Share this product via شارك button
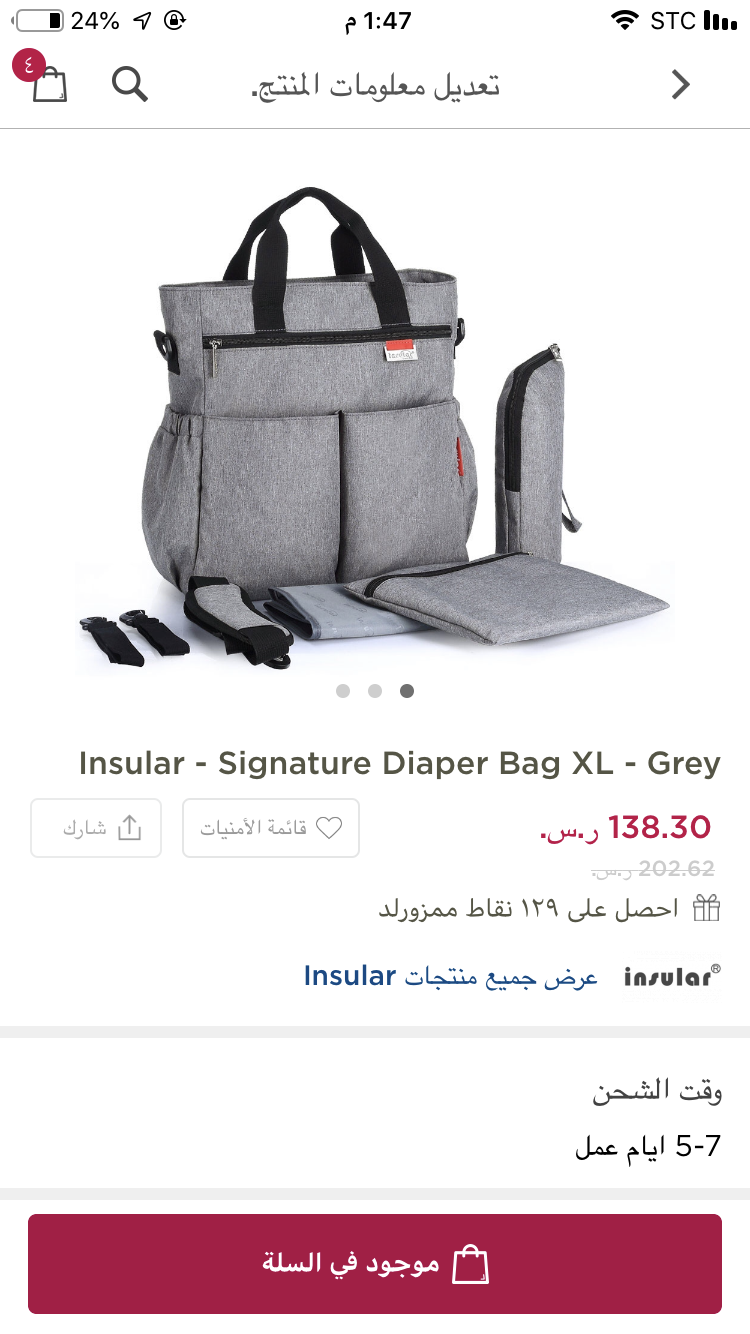This screenshot has width=750, height=1334. [x=96, y=828]
